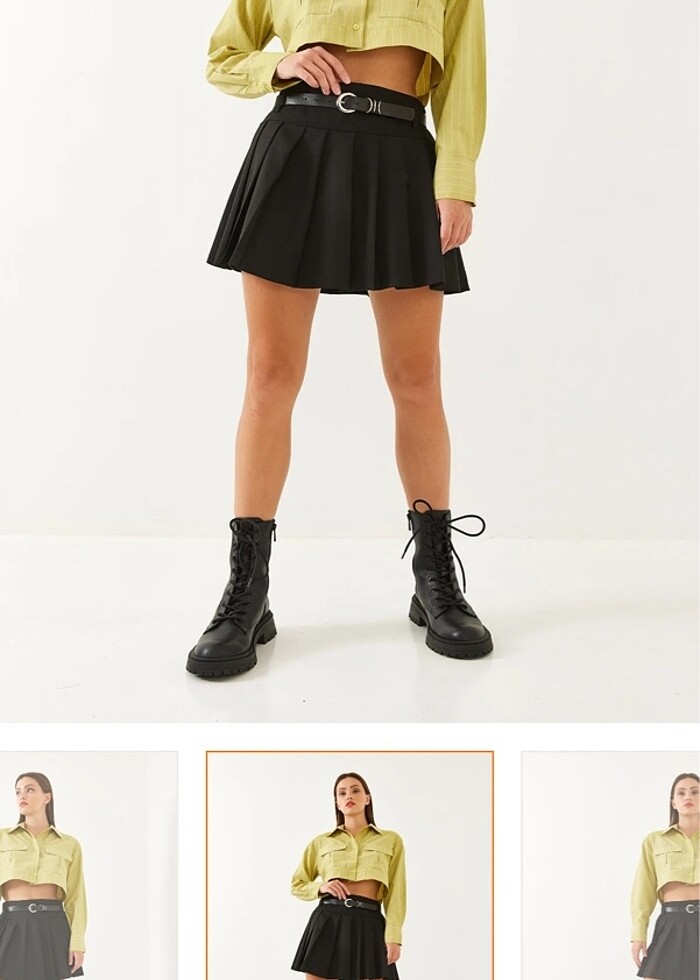Select the left partially visible gallery thumbnail
The image size is (700, 980).
tap(88, 865)
